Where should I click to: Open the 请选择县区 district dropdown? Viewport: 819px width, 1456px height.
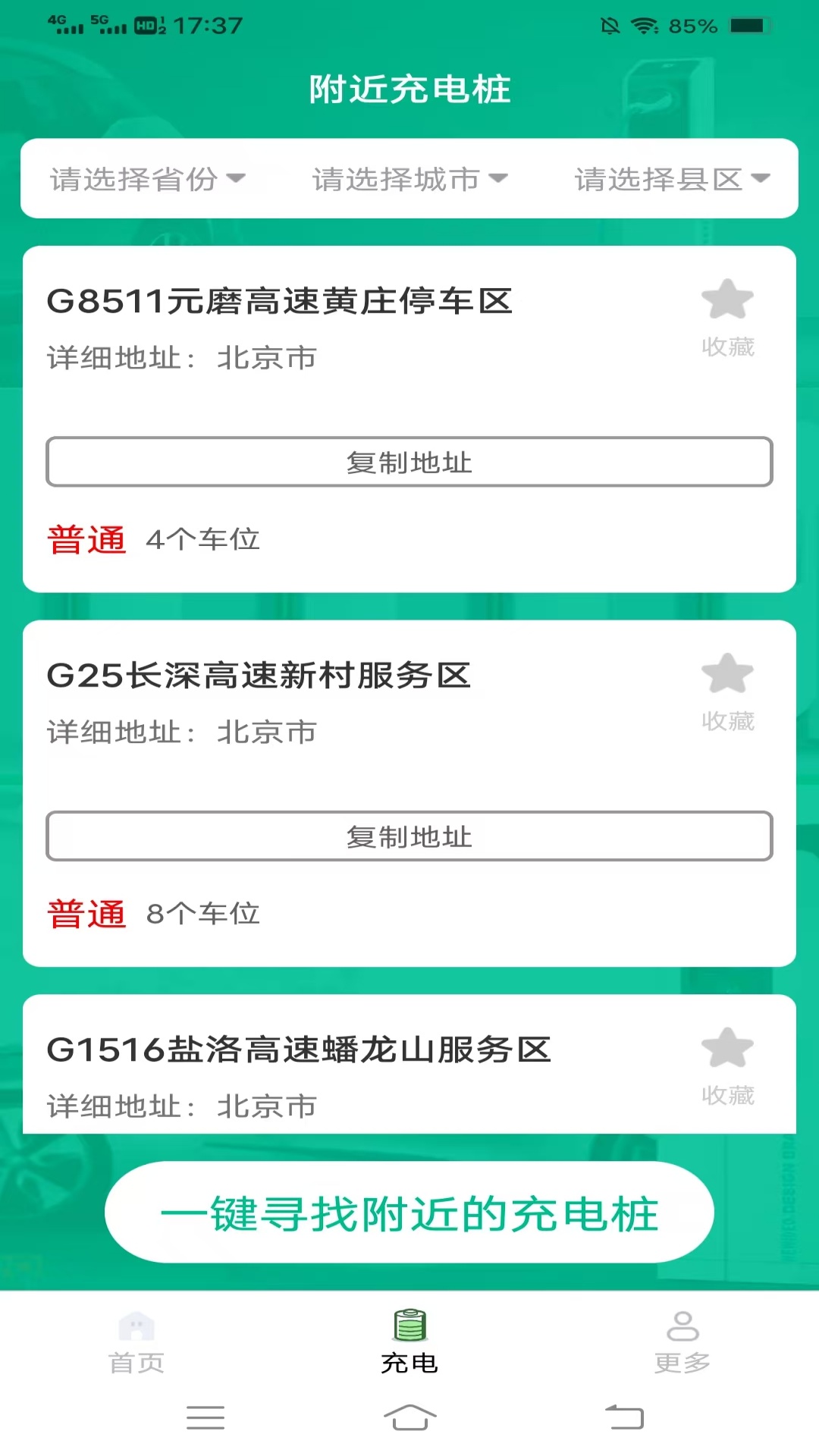[x=671, y=179]
